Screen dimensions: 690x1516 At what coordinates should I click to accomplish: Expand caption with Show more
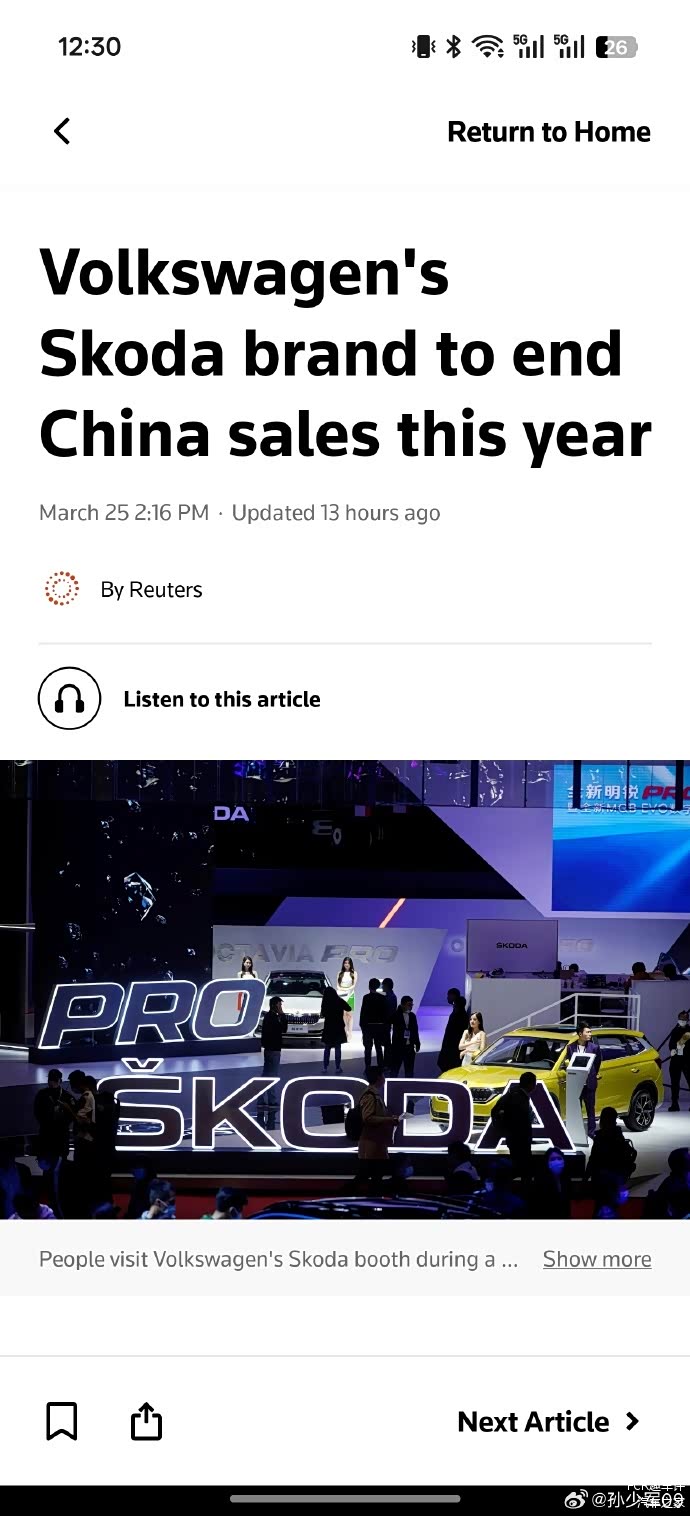pos(596,1259)
